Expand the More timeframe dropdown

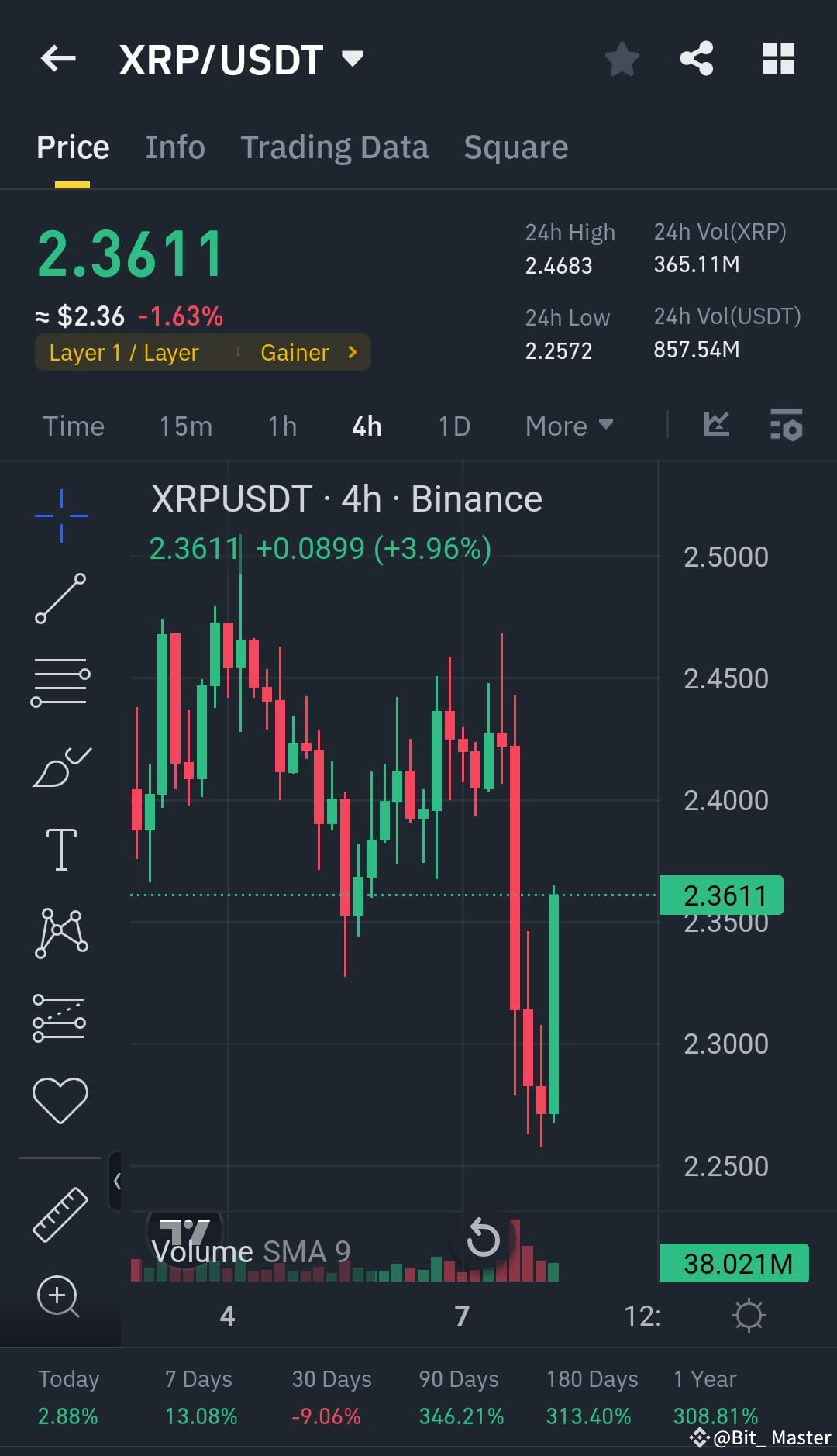click(x=568, y=426)
